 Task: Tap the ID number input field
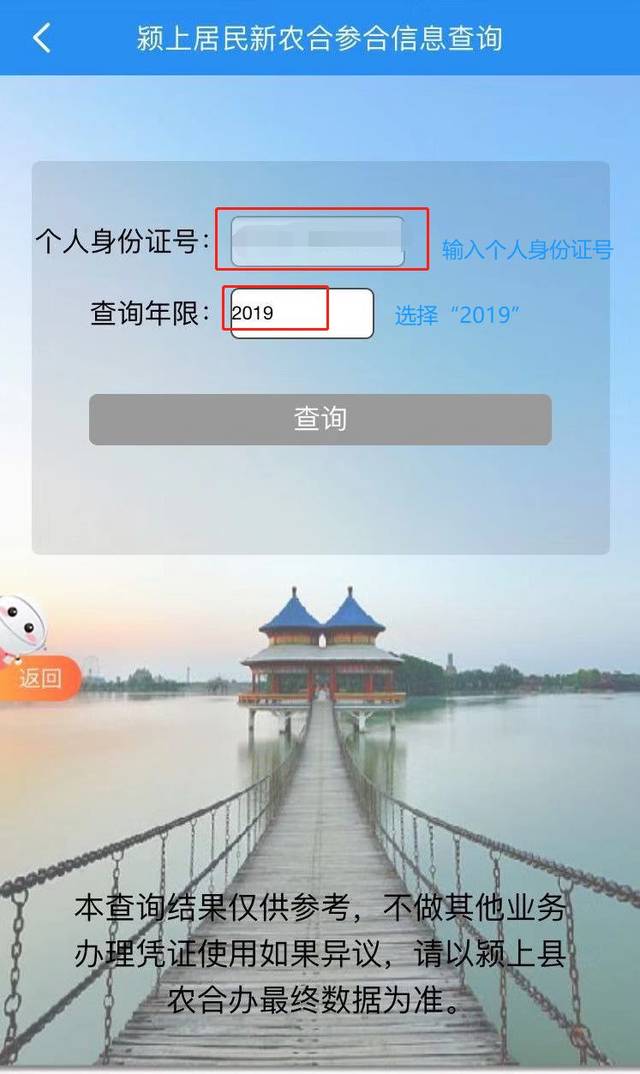pos(318,242)
